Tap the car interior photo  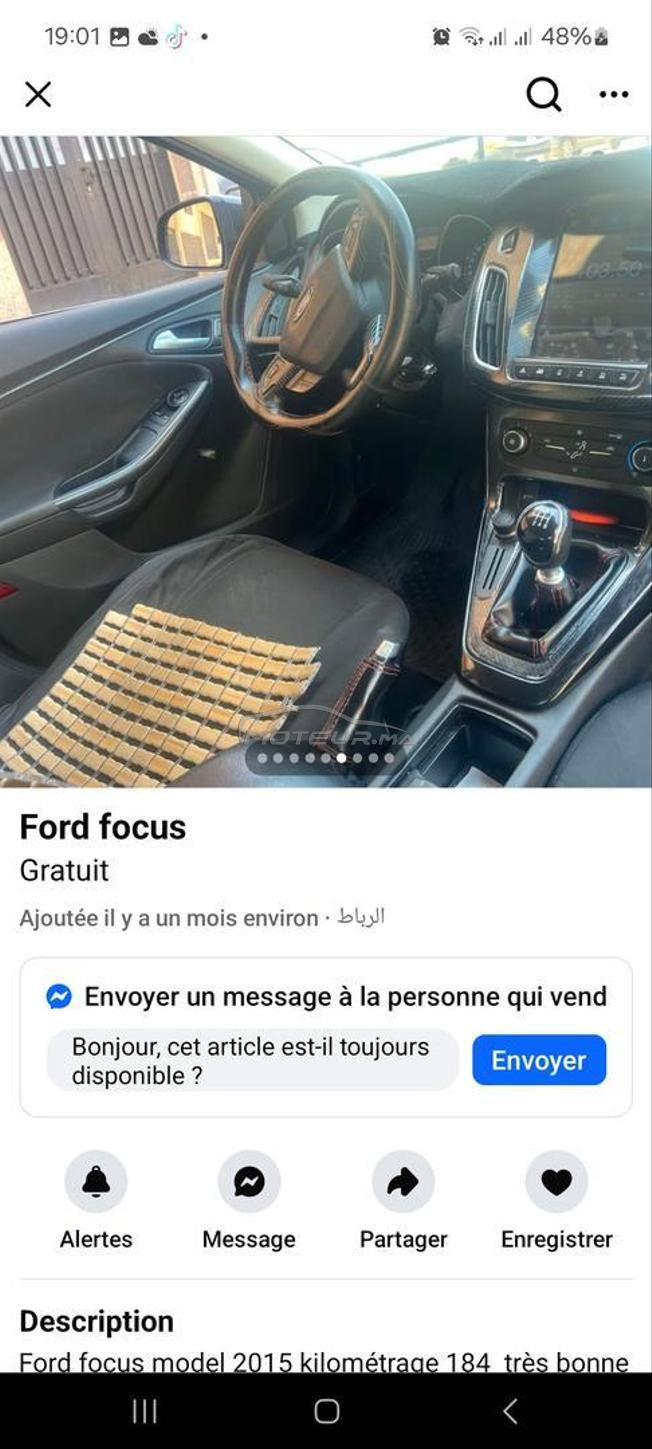[x=326, y=462]
